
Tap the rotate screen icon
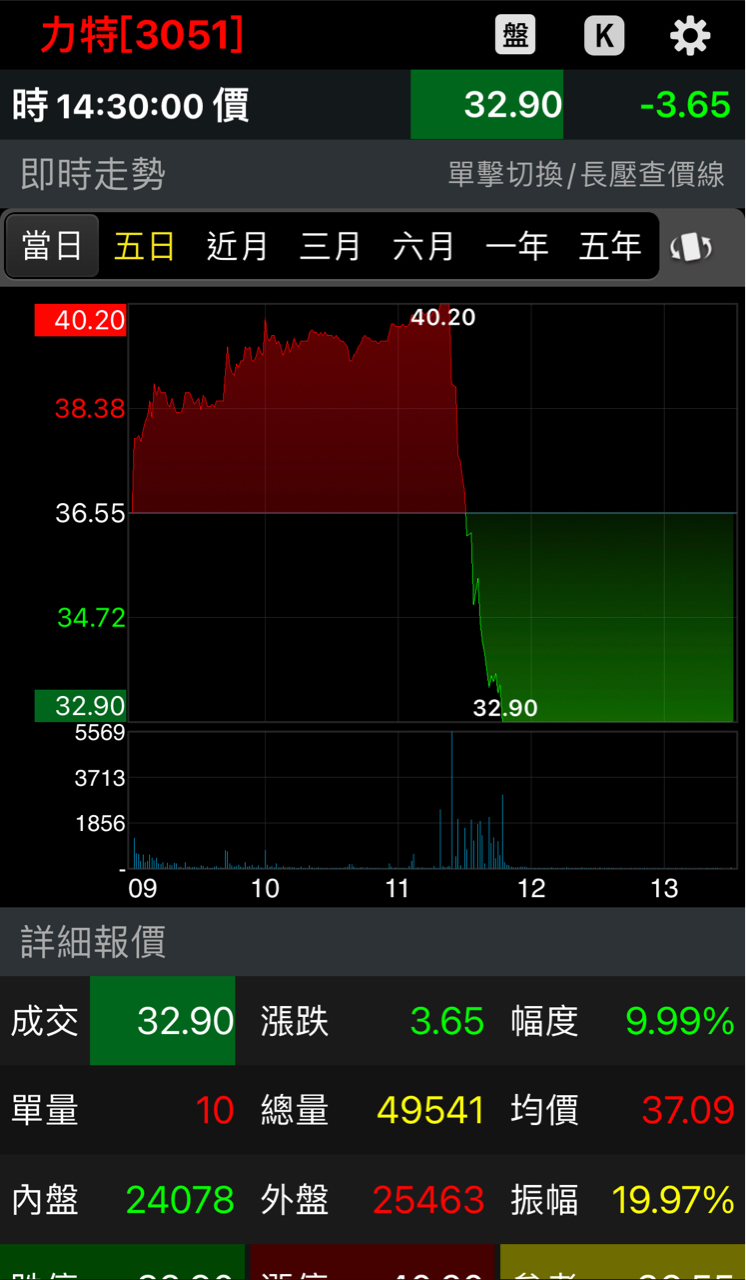coord(692,247)
